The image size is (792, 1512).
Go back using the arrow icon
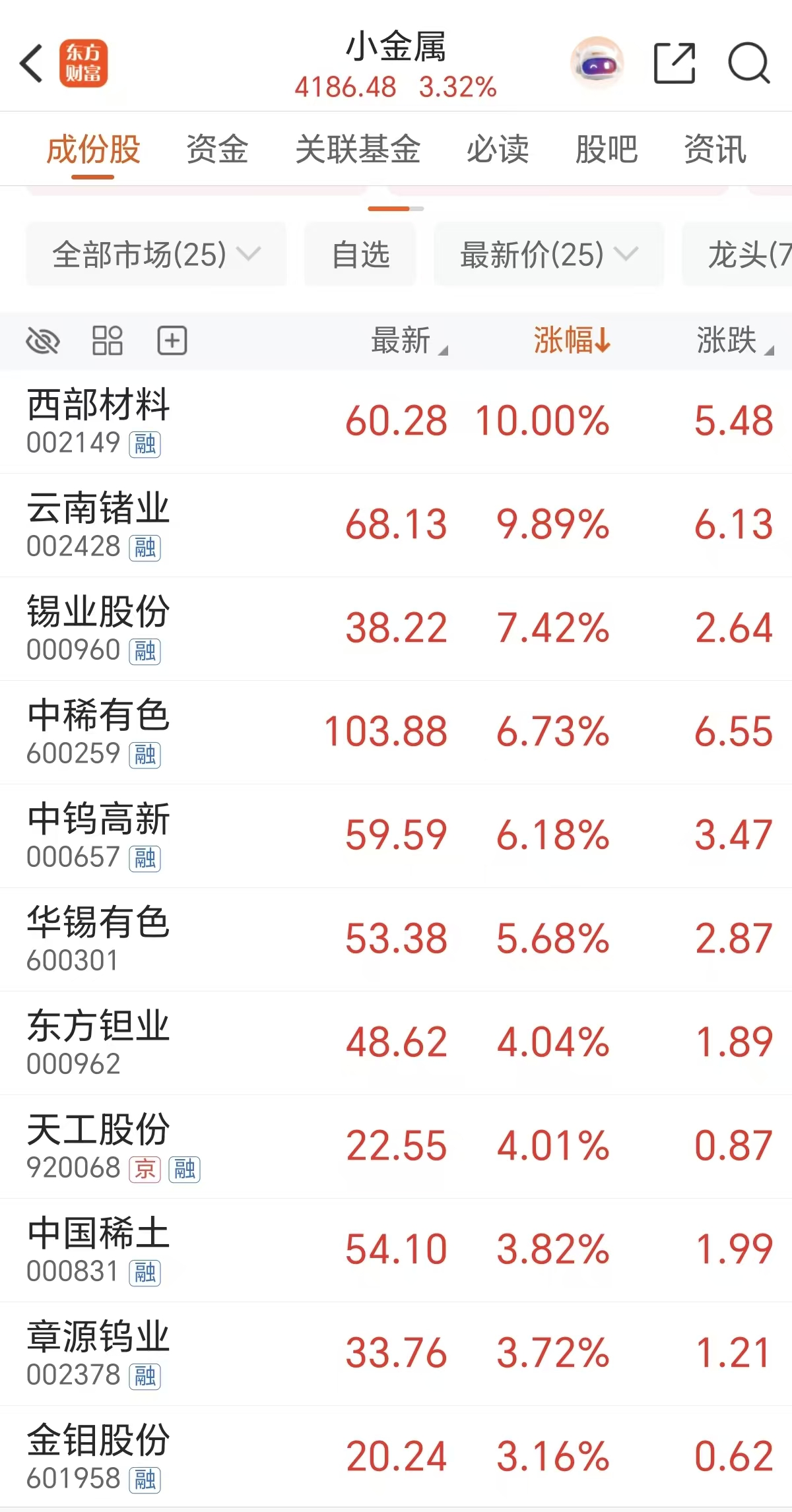click(32, 64)
